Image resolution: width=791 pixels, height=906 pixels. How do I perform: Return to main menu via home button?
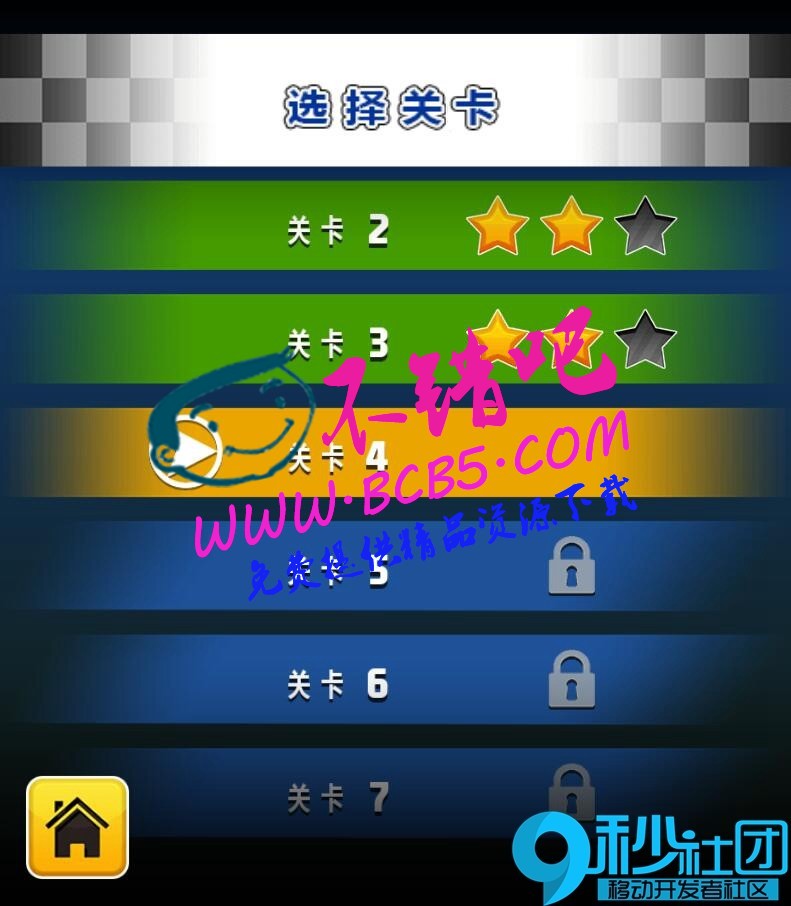point(77,827)
